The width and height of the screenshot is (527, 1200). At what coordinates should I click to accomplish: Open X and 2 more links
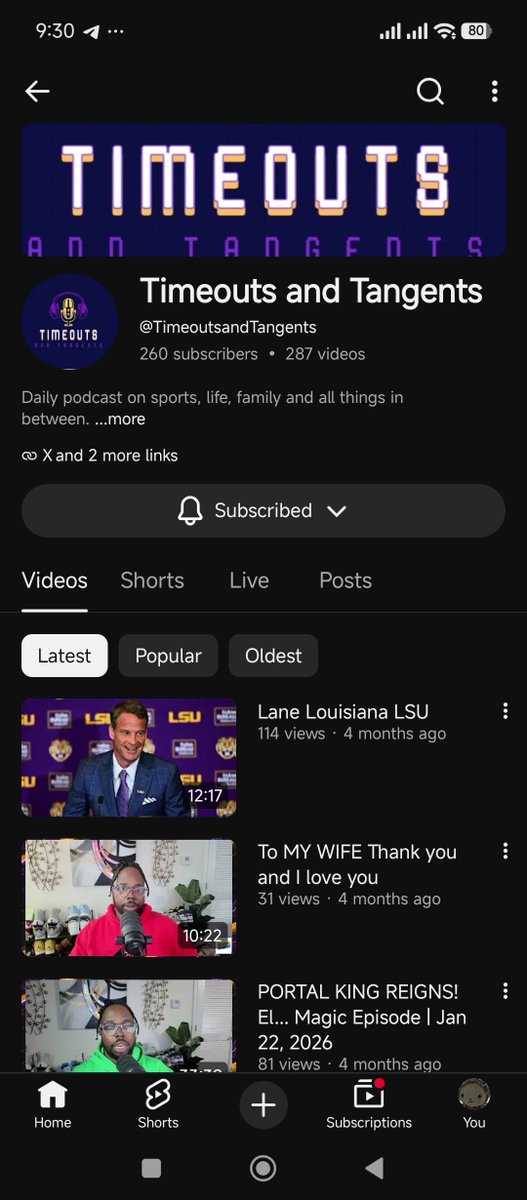click(100, 455)
